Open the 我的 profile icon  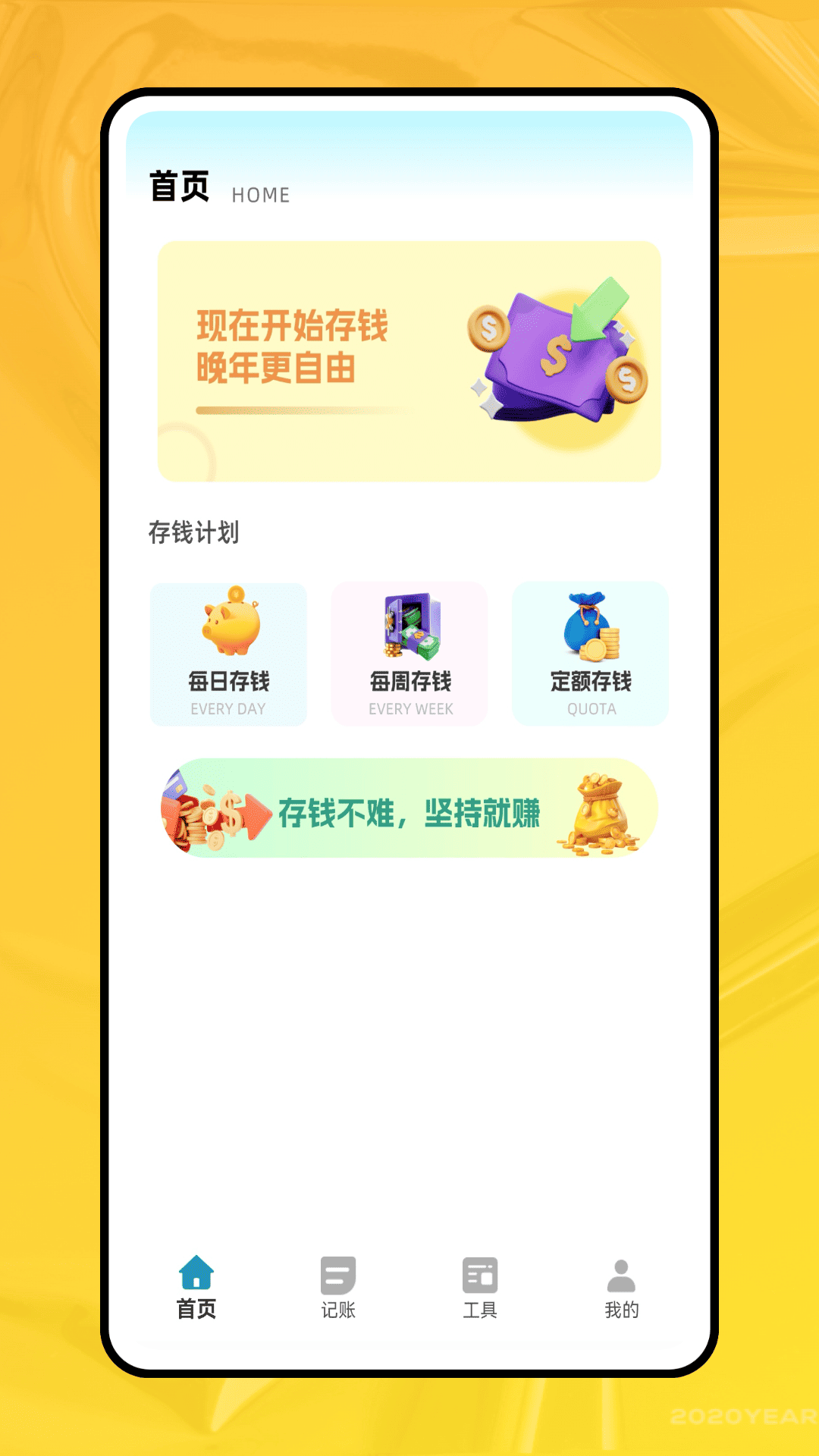[x=621, y=1267]
